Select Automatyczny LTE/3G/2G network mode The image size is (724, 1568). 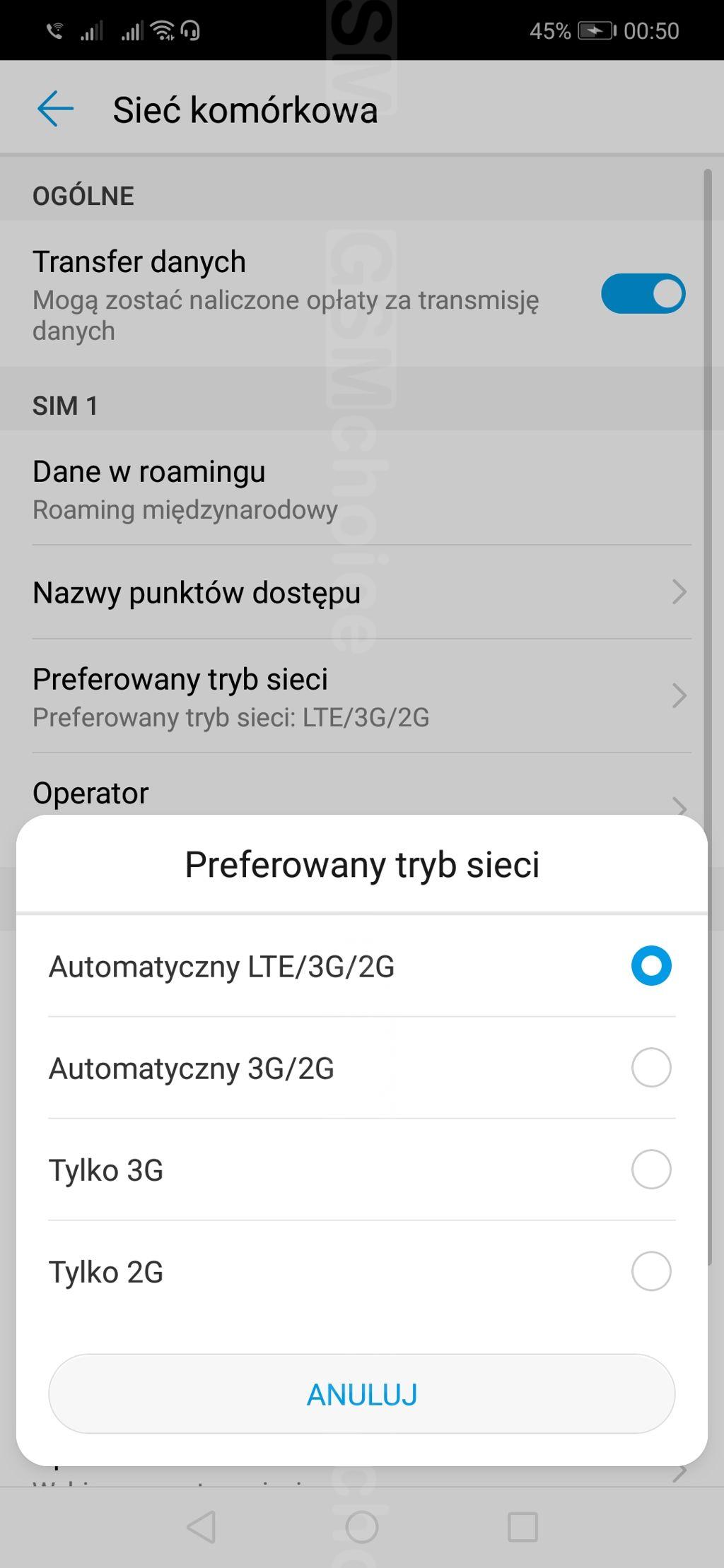(x=361, y=966)
